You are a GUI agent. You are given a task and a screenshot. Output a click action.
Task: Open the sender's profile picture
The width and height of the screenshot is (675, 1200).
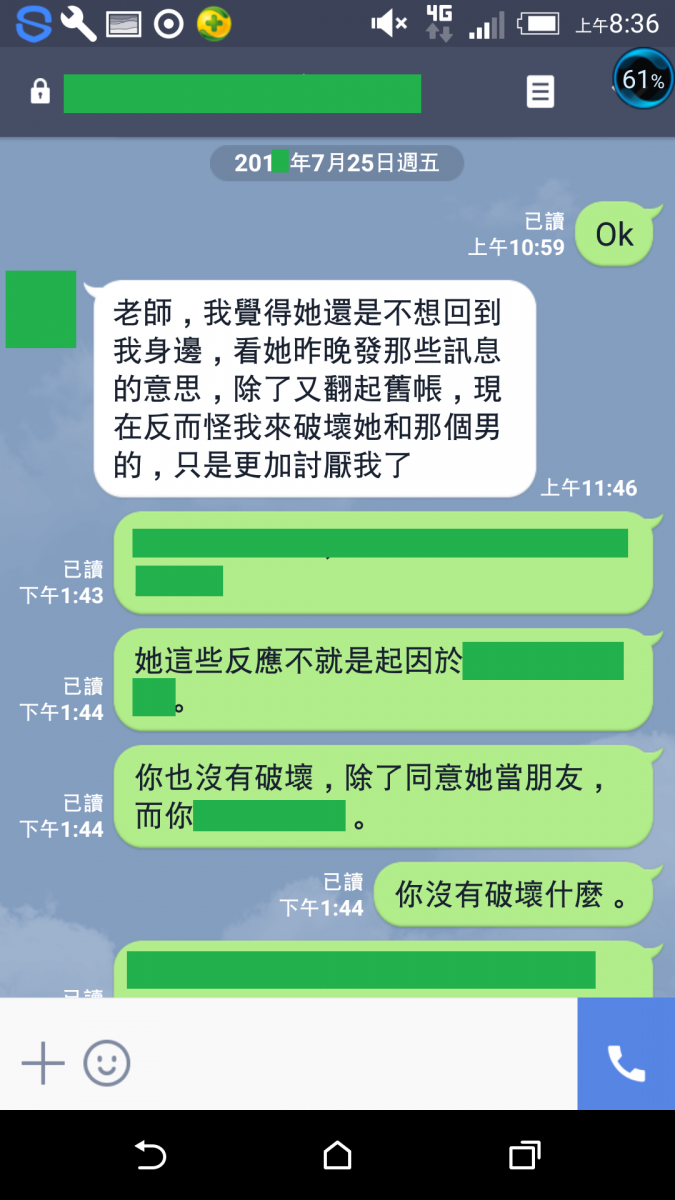point(41,309)
